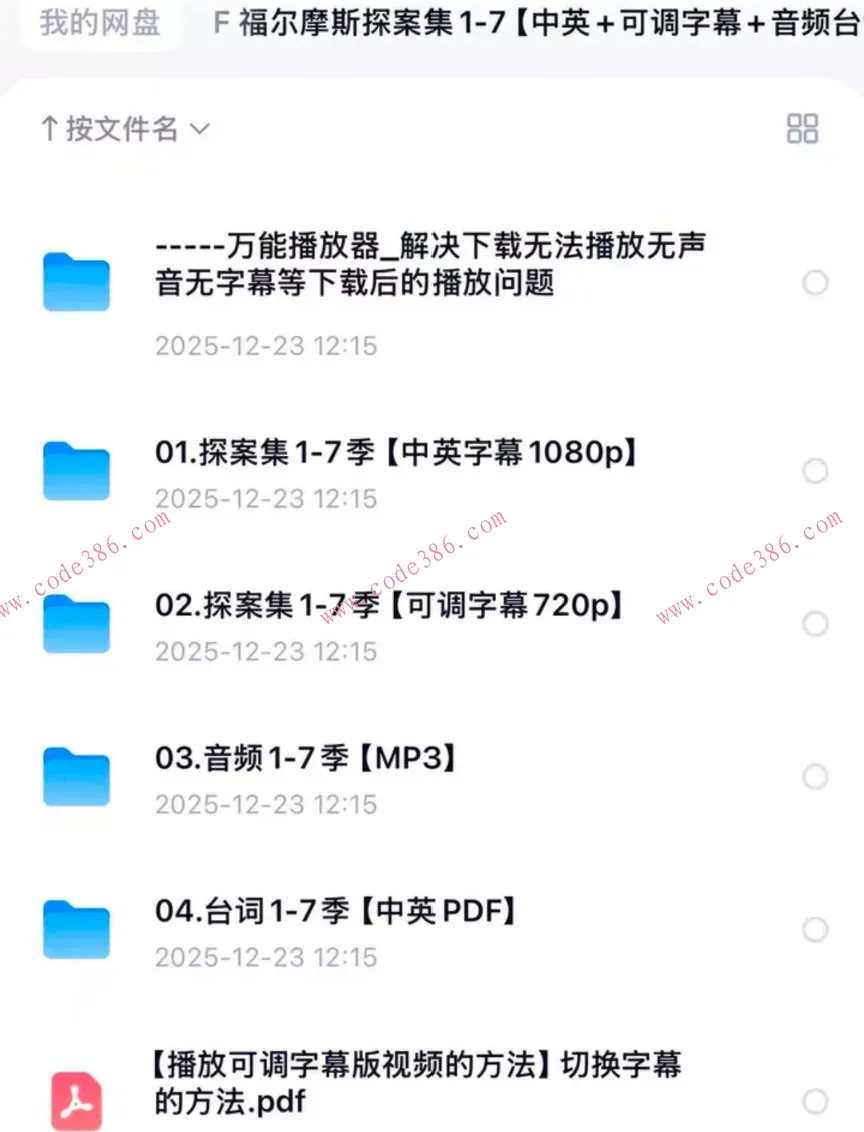Check the selection circle for 01.探案集 folder
The width and height of the screenshot is (864, 1132).
[x=815, y=470]
